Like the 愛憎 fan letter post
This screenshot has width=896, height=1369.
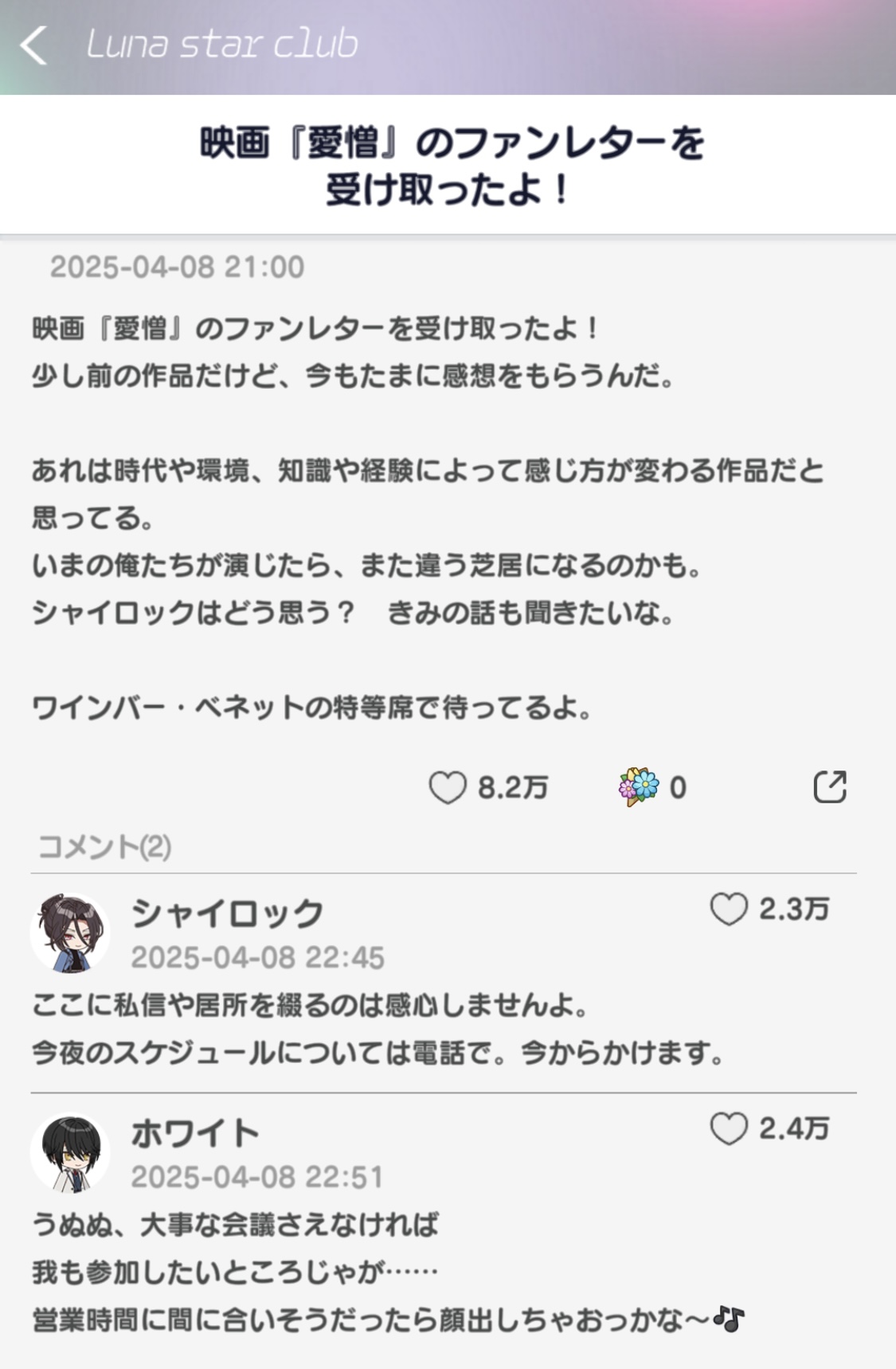click(448, 787)
